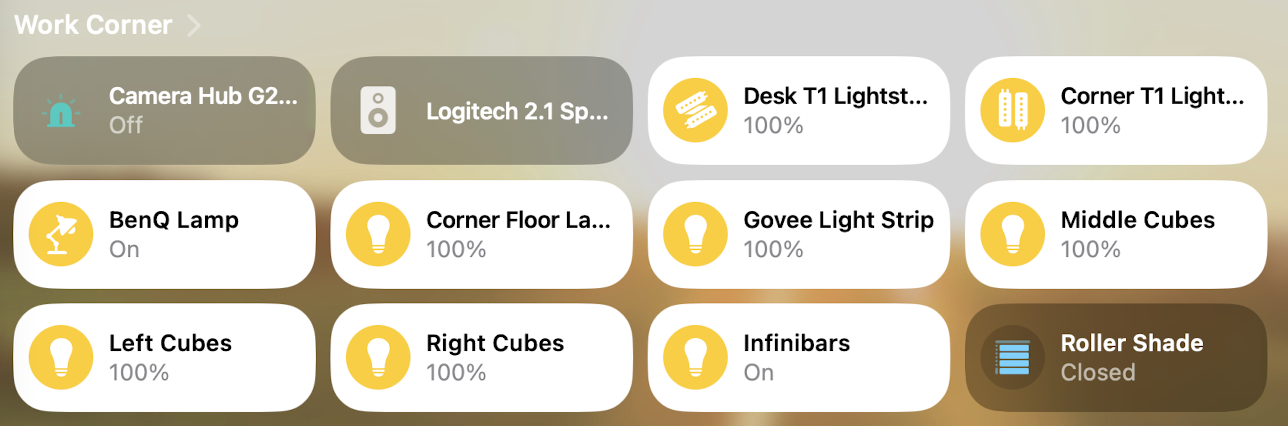Toggle Right Cubes light

378,358
